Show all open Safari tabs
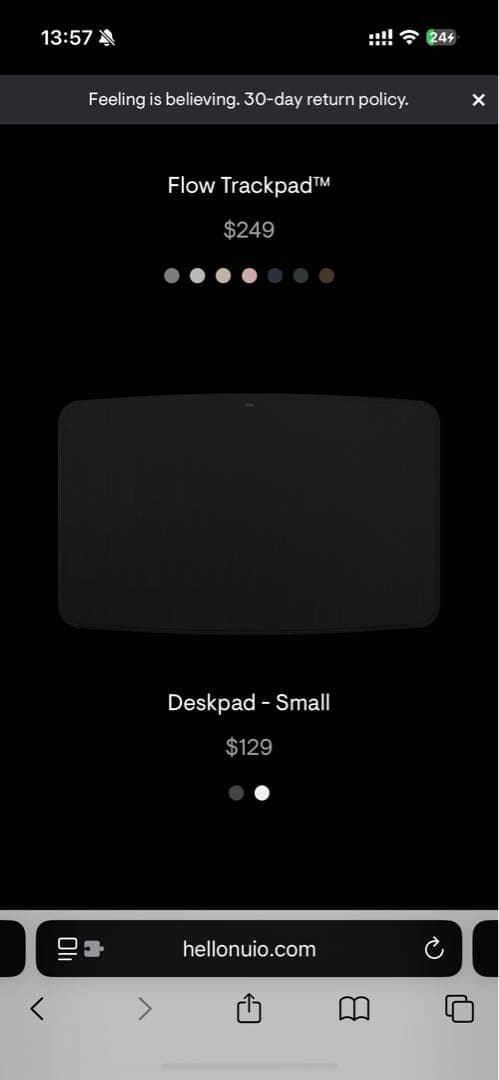499x1080 pixels. click(x=460, y=1010)
